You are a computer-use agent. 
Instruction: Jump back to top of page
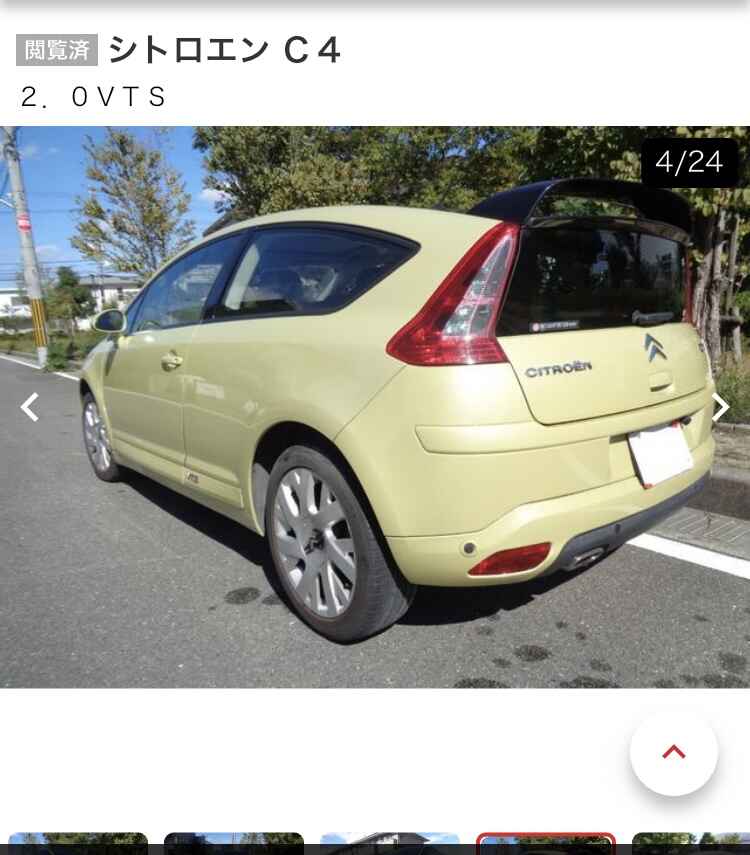673,752
